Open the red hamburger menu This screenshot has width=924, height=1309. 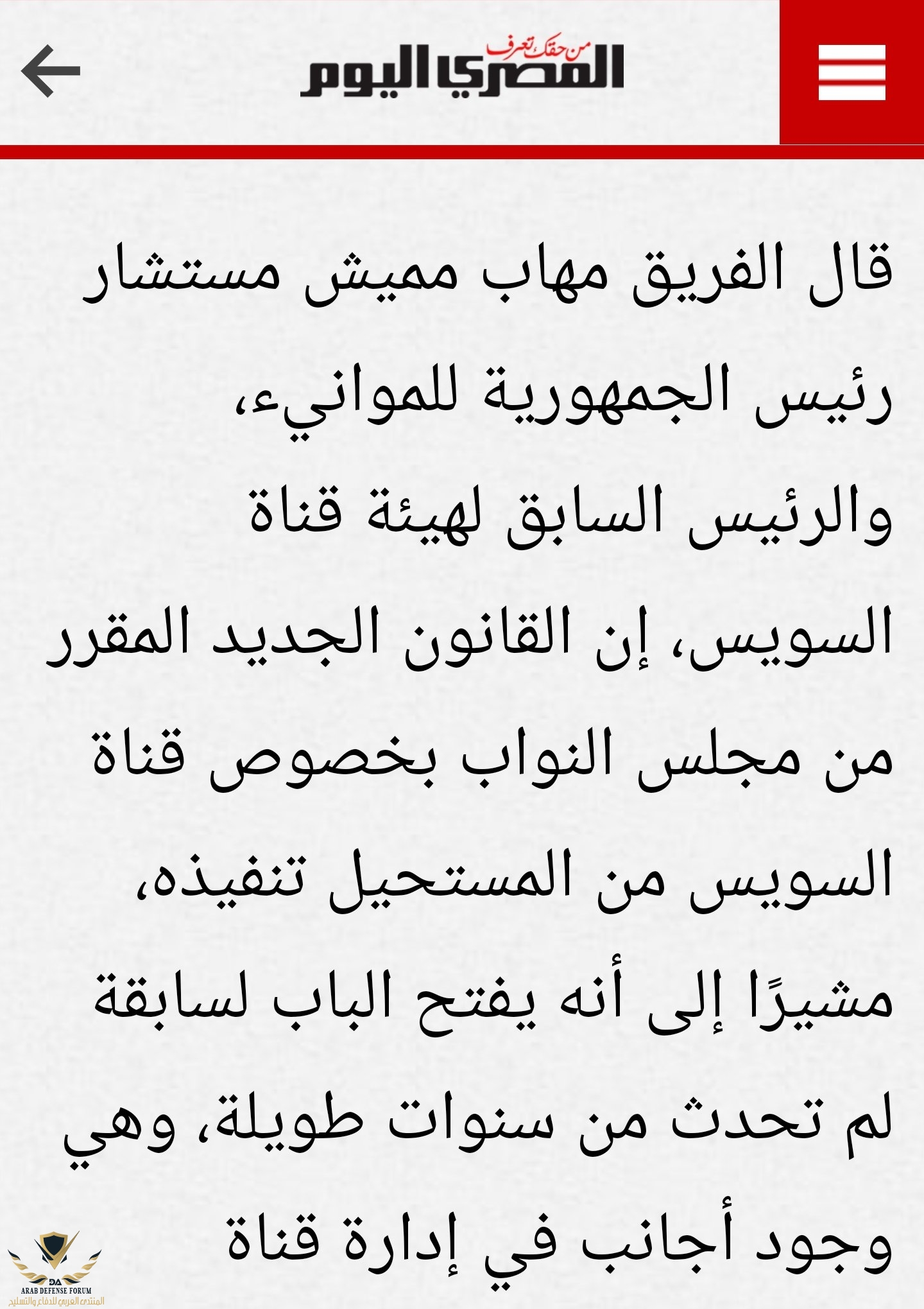[x=851, y=72]
